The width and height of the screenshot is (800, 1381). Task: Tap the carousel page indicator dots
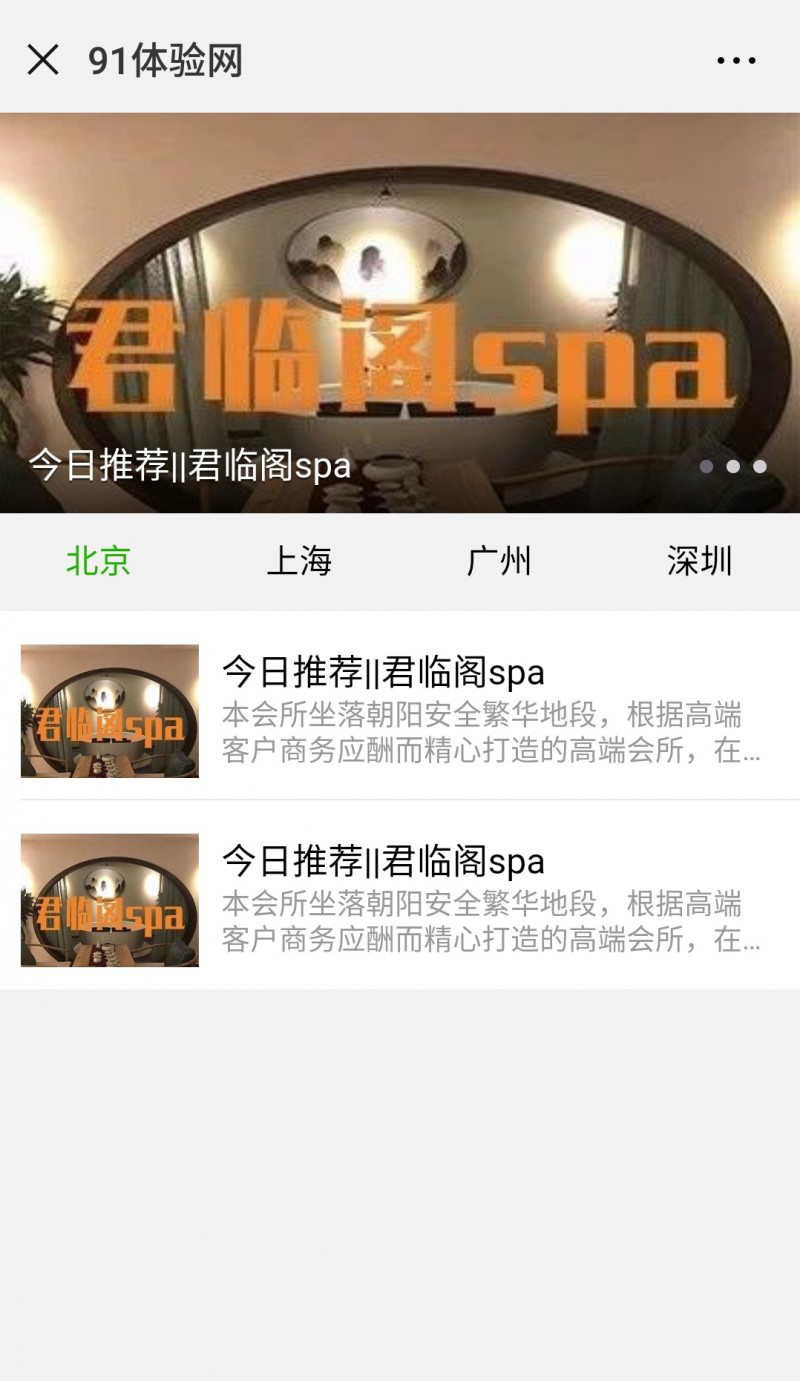point(733,466)
